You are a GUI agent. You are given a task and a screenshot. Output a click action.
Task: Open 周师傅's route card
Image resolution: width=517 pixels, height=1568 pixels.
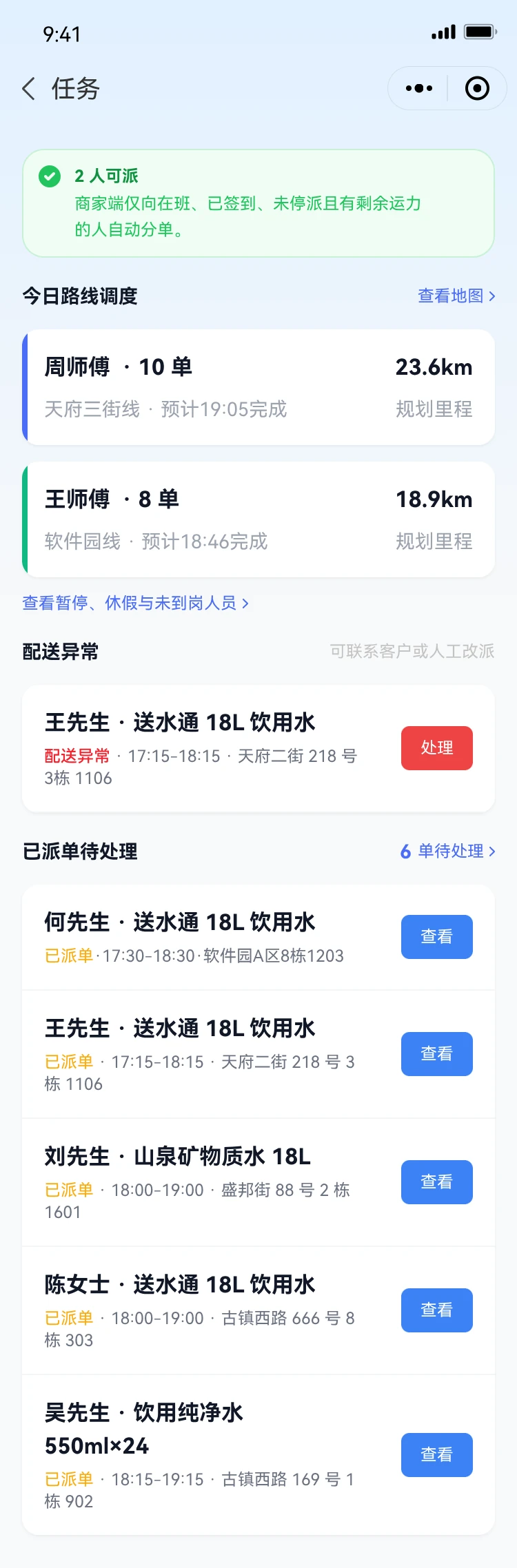tap(258, 387)
